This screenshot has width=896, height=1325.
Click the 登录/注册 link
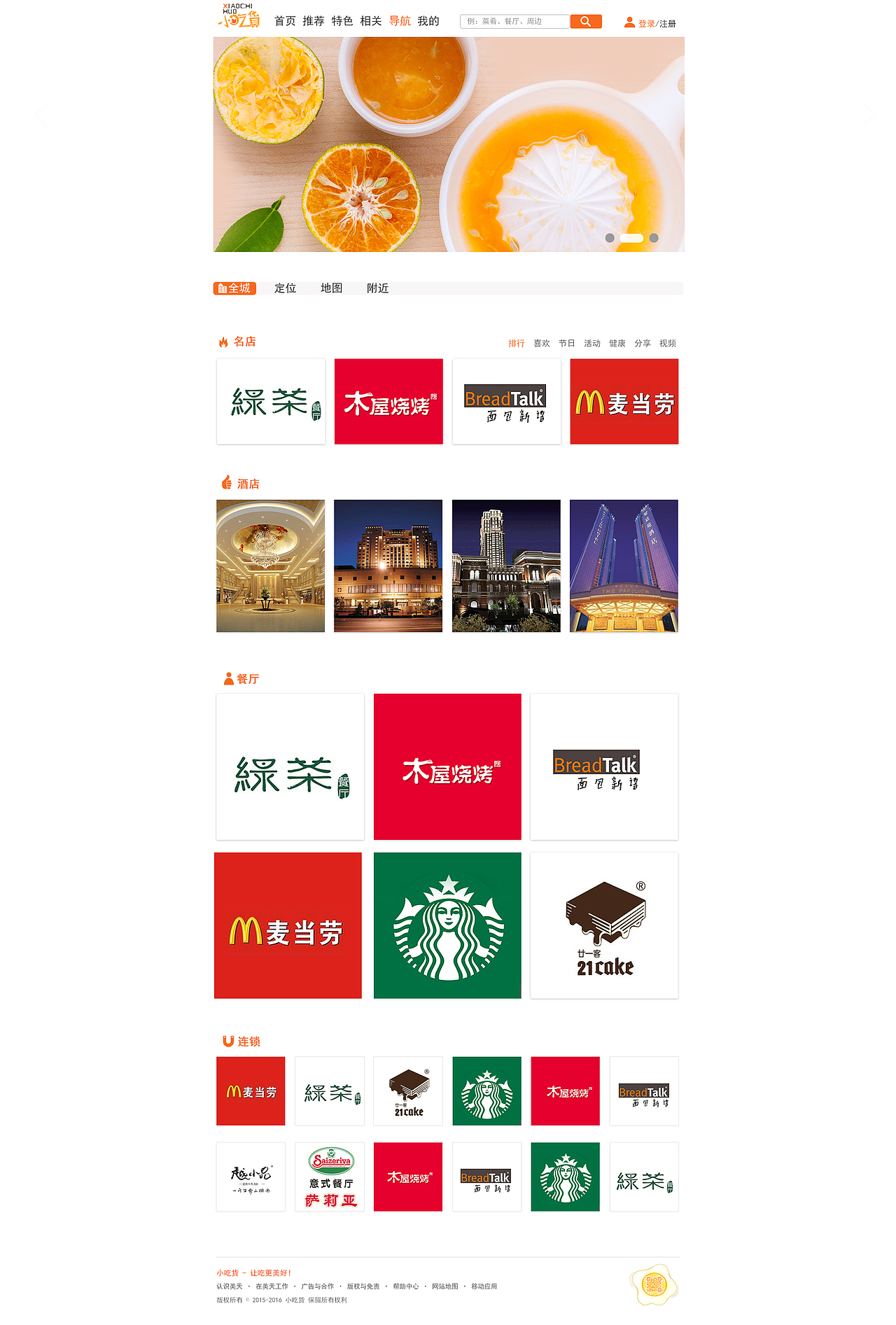[x=657, y=22]
